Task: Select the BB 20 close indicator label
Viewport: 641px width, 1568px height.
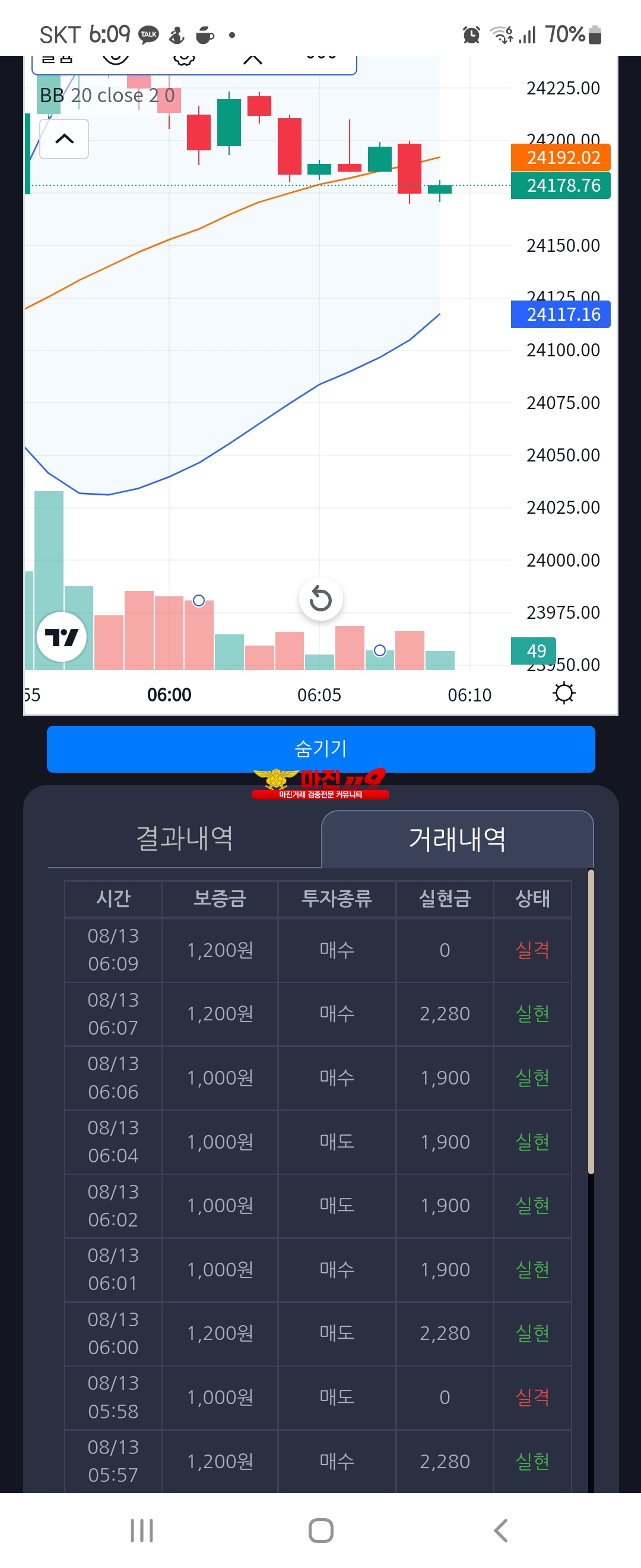Action: [x=106, y=96]
